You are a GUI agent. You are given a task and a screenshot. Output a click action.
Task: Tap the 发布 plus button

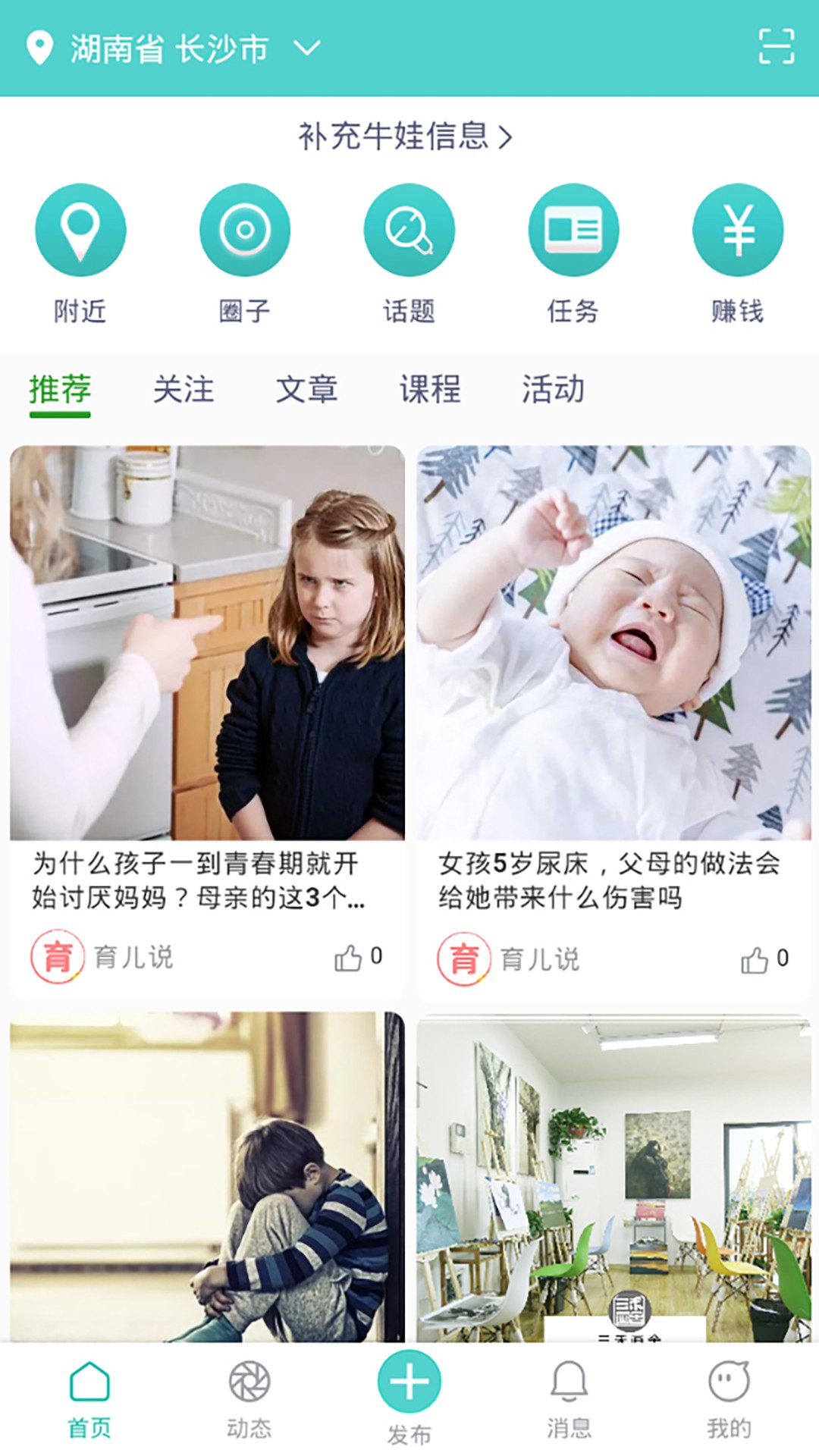(x=409, y=1382)
